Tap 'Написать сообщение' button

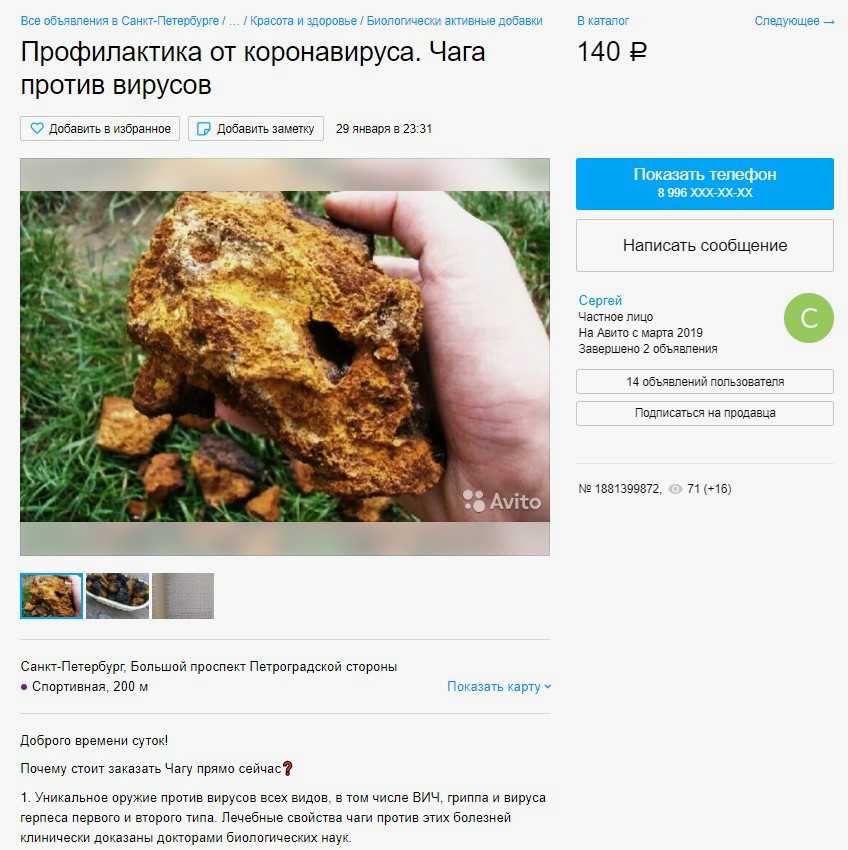tap(704, 245)
